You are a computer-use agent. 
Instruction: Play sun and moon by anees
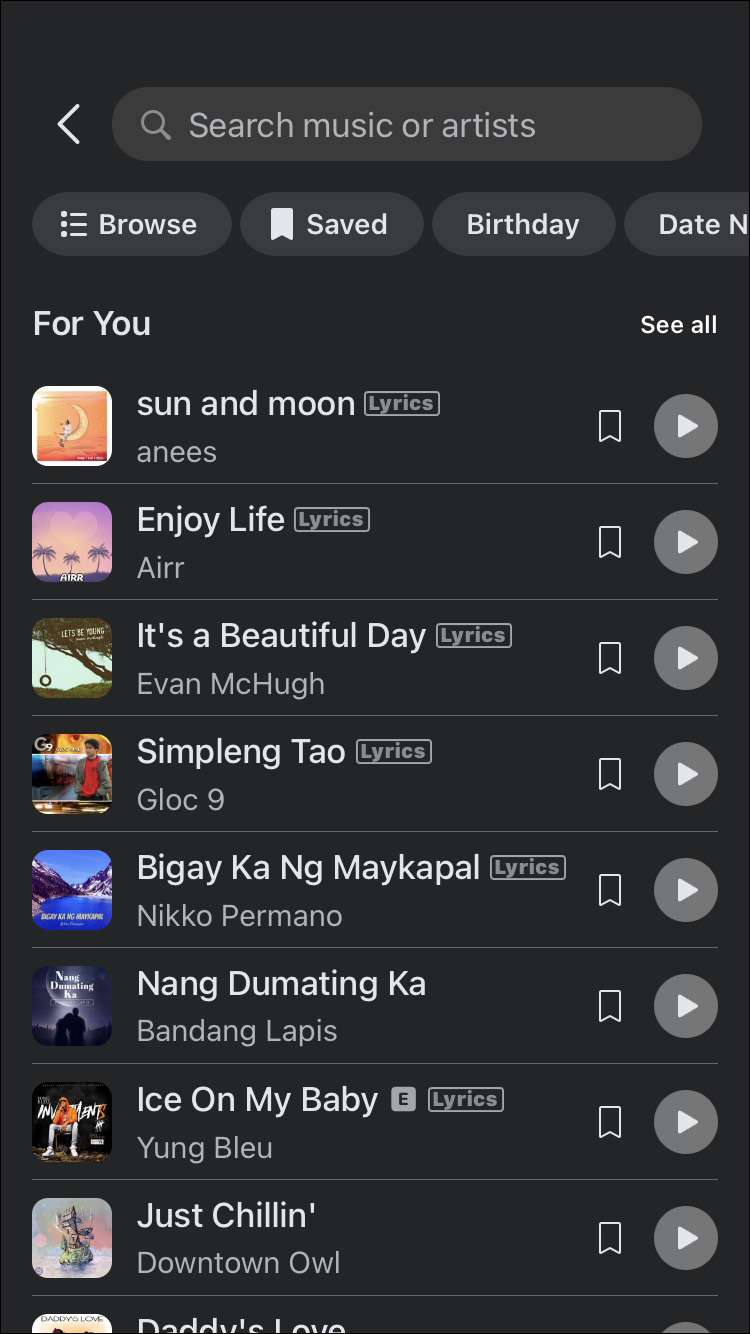coord(685,426)
